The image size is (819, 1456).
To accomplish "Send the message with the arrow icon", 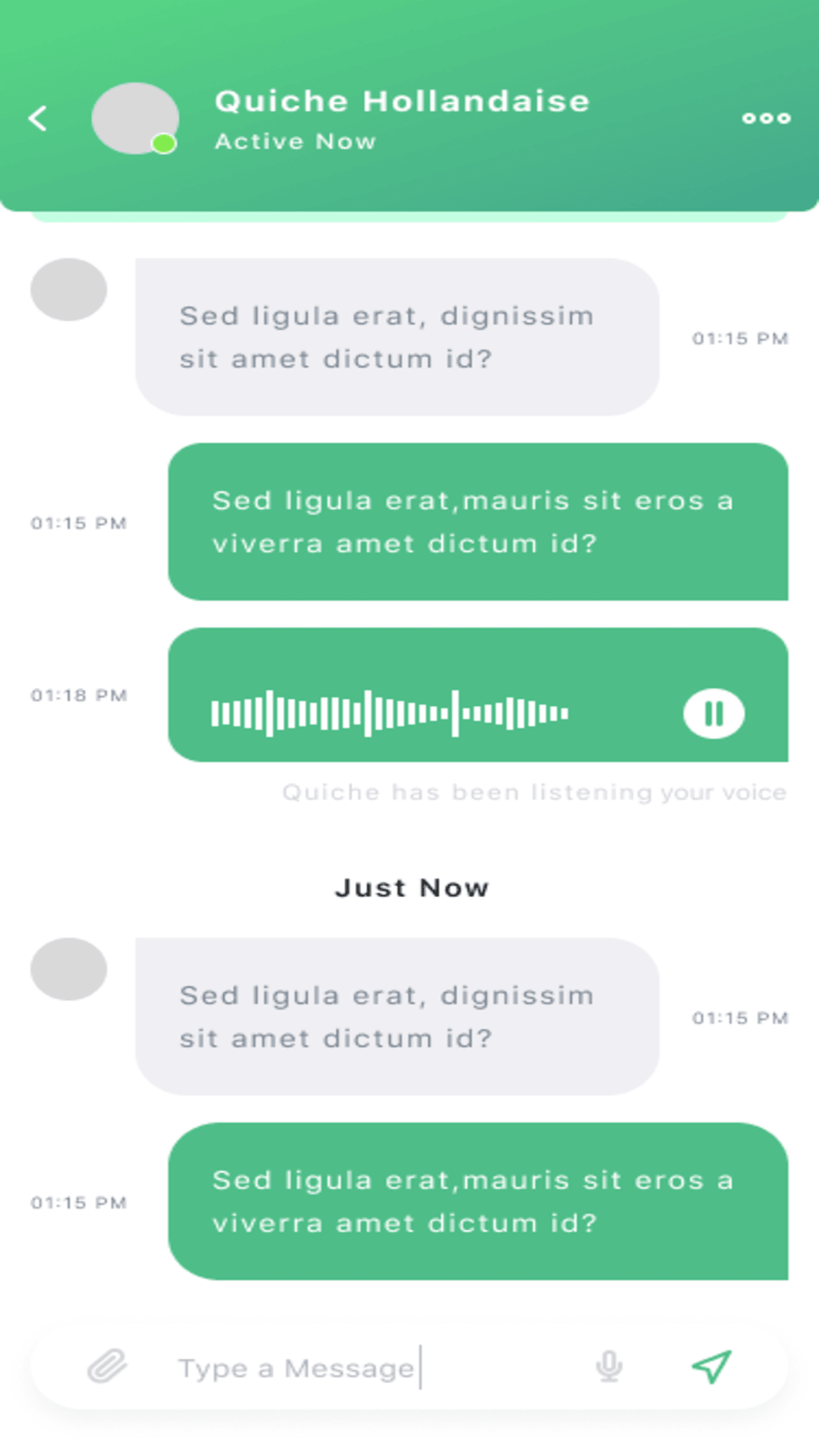I will tap(711, 1367).
